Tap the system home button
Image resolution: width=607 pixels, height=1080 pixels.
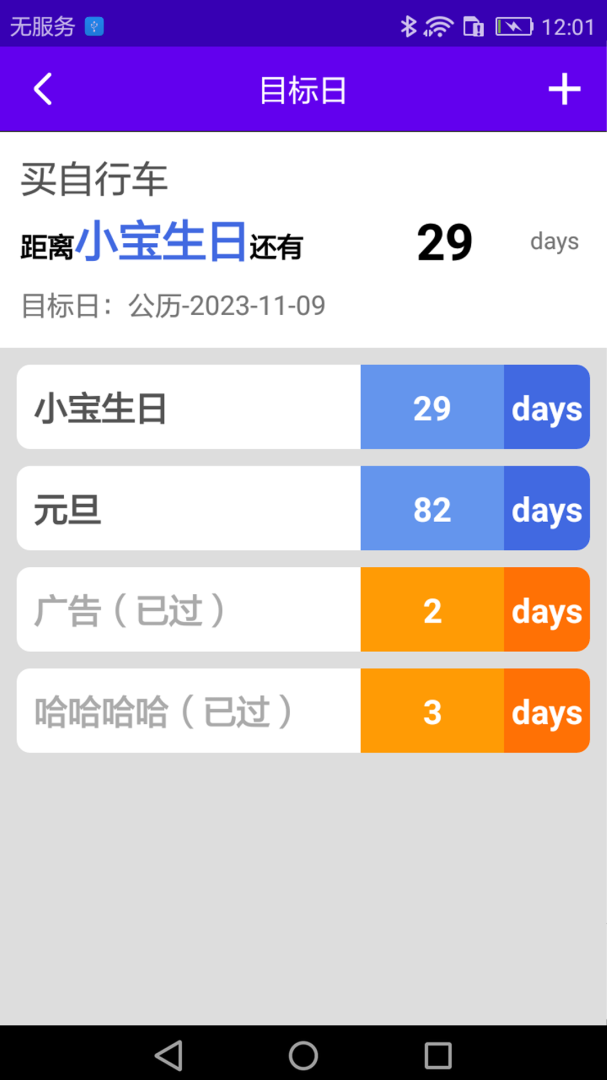coord(303,1055)
